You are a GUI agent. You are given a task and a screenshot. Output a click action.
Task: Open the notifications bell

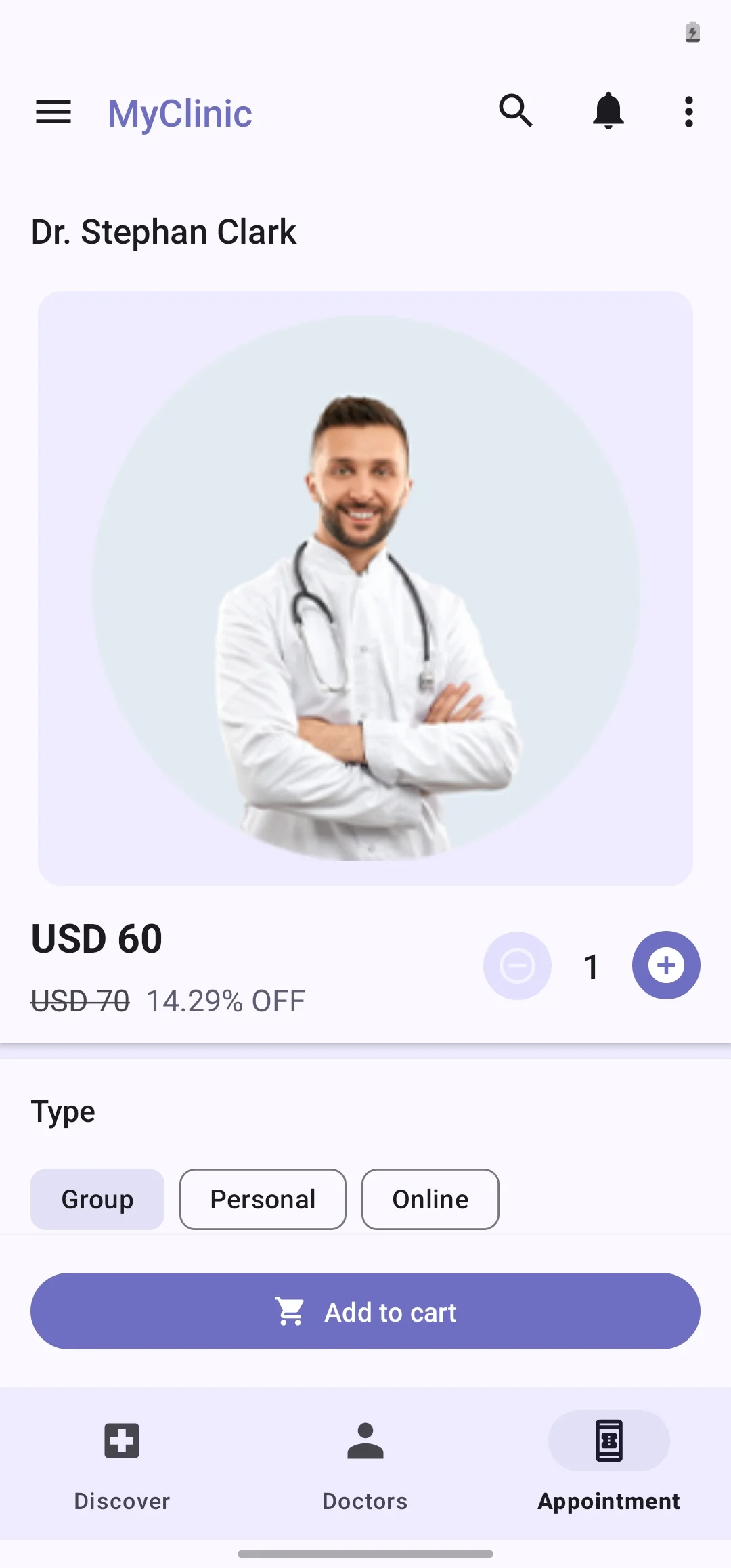pyautogui.click(x=608, y=111)
